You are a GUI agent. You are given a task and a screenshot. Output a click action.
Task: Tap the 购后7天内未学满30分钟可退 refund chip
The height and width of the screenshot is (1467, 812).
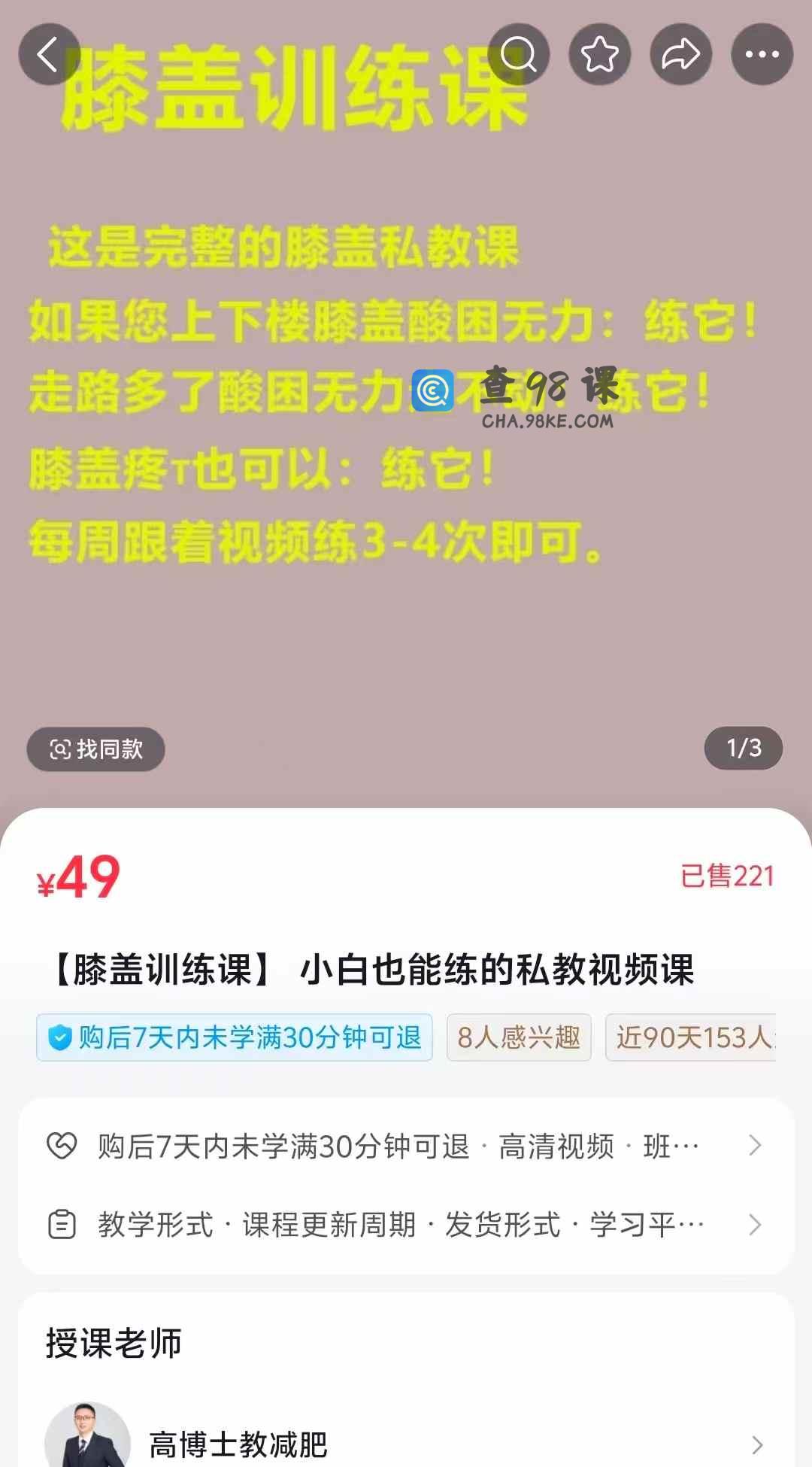pyautogui.click(x=235, y=1037)
